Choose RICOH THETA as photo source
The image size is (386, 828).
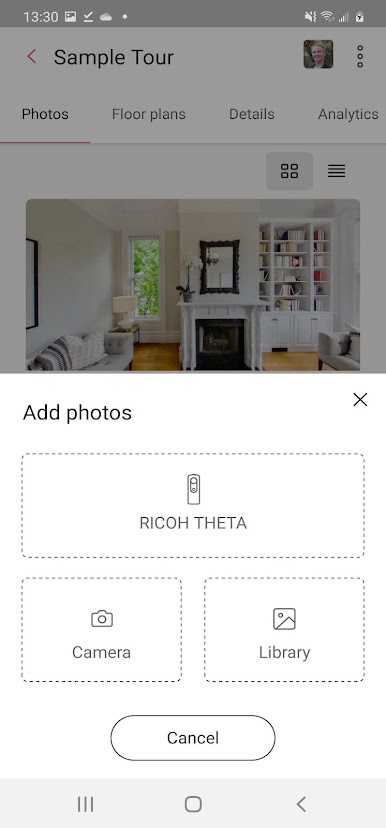tap(193, 505)
